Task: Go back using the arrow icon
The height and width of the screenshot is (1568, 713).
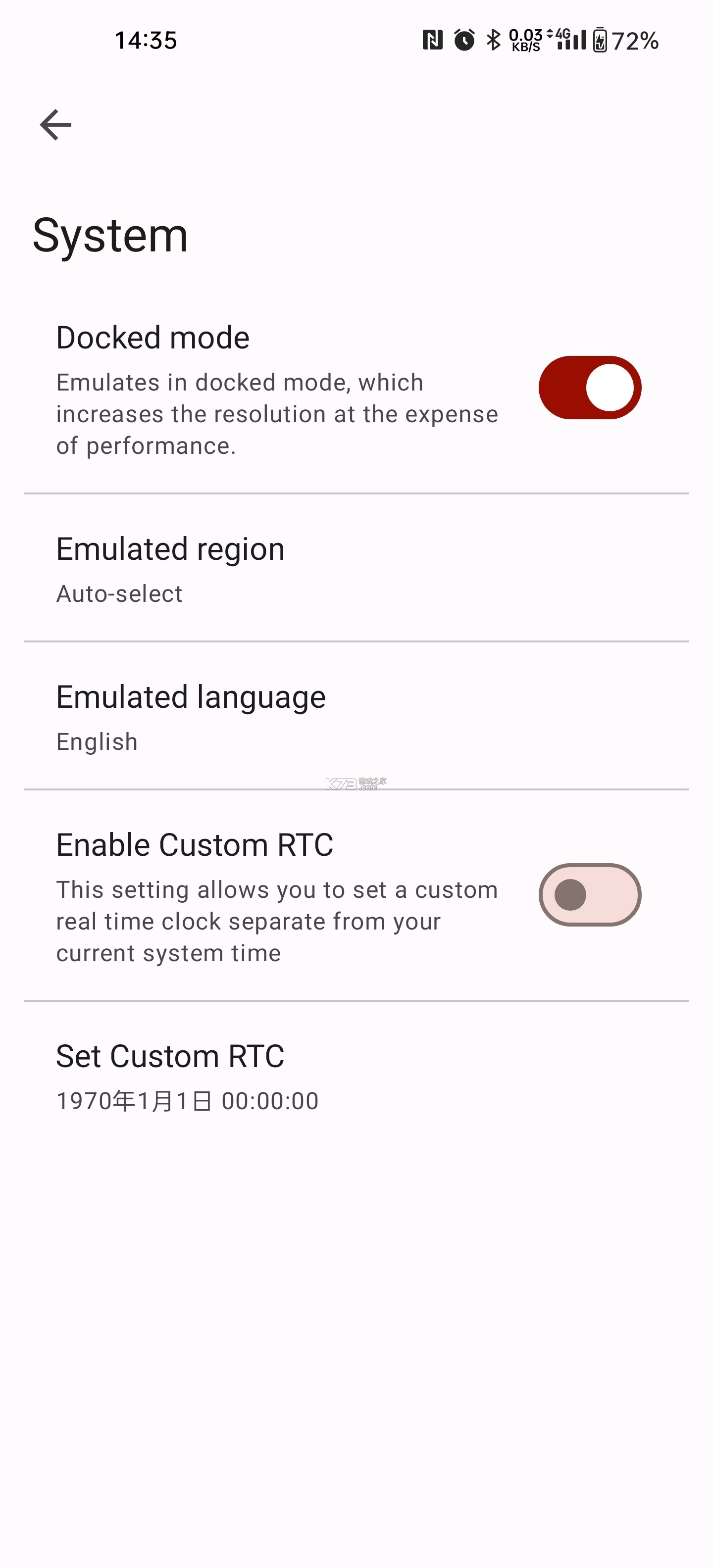Action: point(55,125)
